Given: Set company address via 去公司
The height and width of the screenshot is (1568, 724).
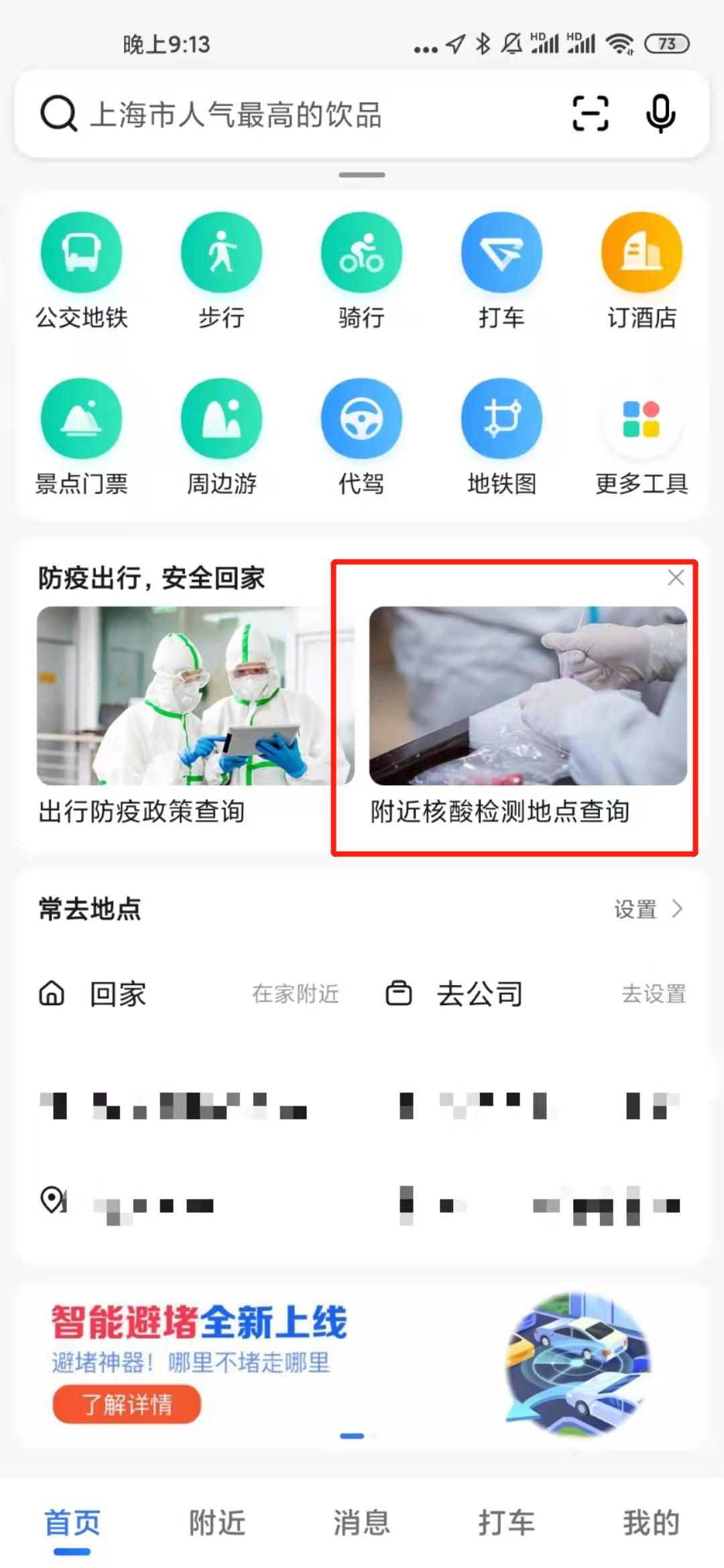Looking at the screenshot, I should pos(479,994).
